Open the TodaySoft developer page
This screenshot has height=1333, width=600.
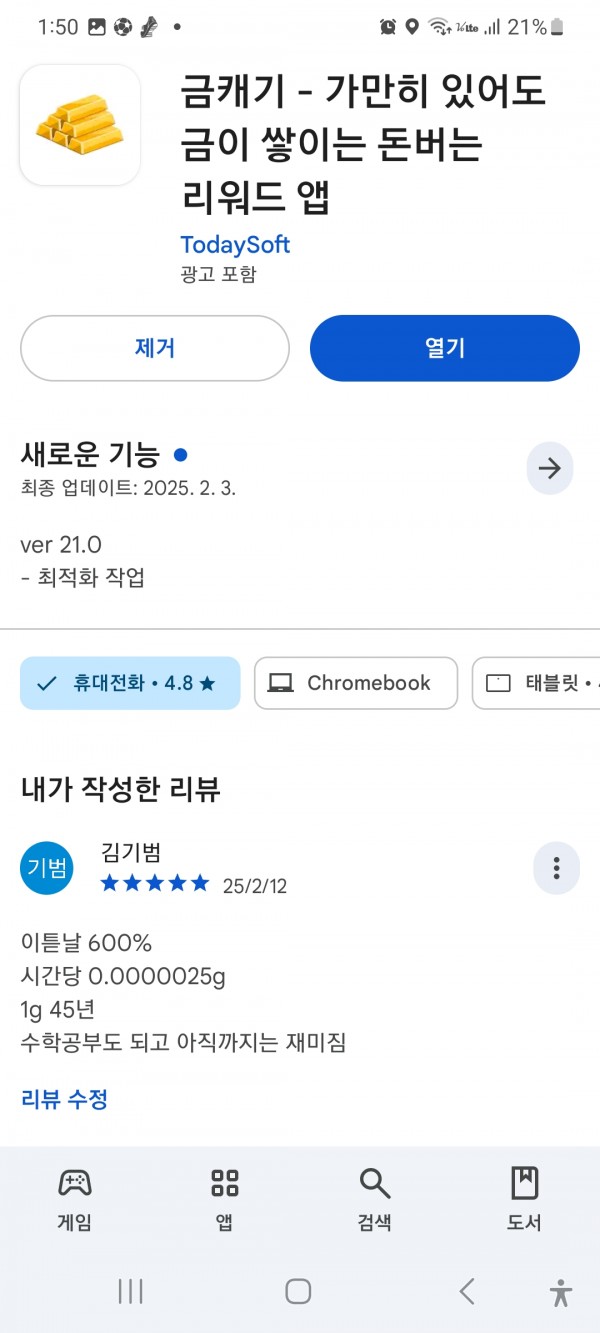(x=235, y=244)
